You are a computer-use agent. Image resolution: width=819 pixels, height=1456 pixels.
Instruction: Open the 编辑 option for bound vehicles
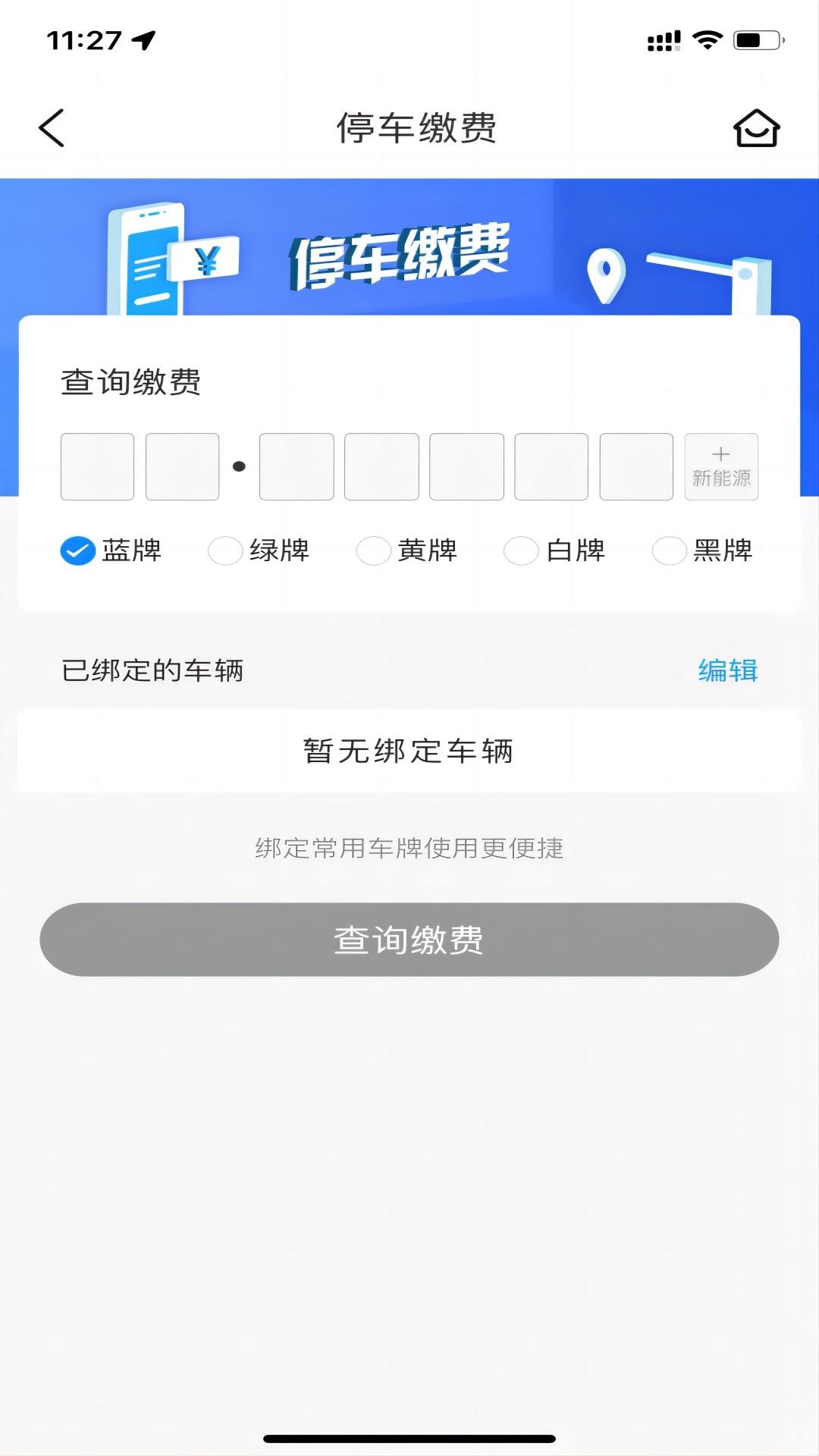click(x=727, y=670)
